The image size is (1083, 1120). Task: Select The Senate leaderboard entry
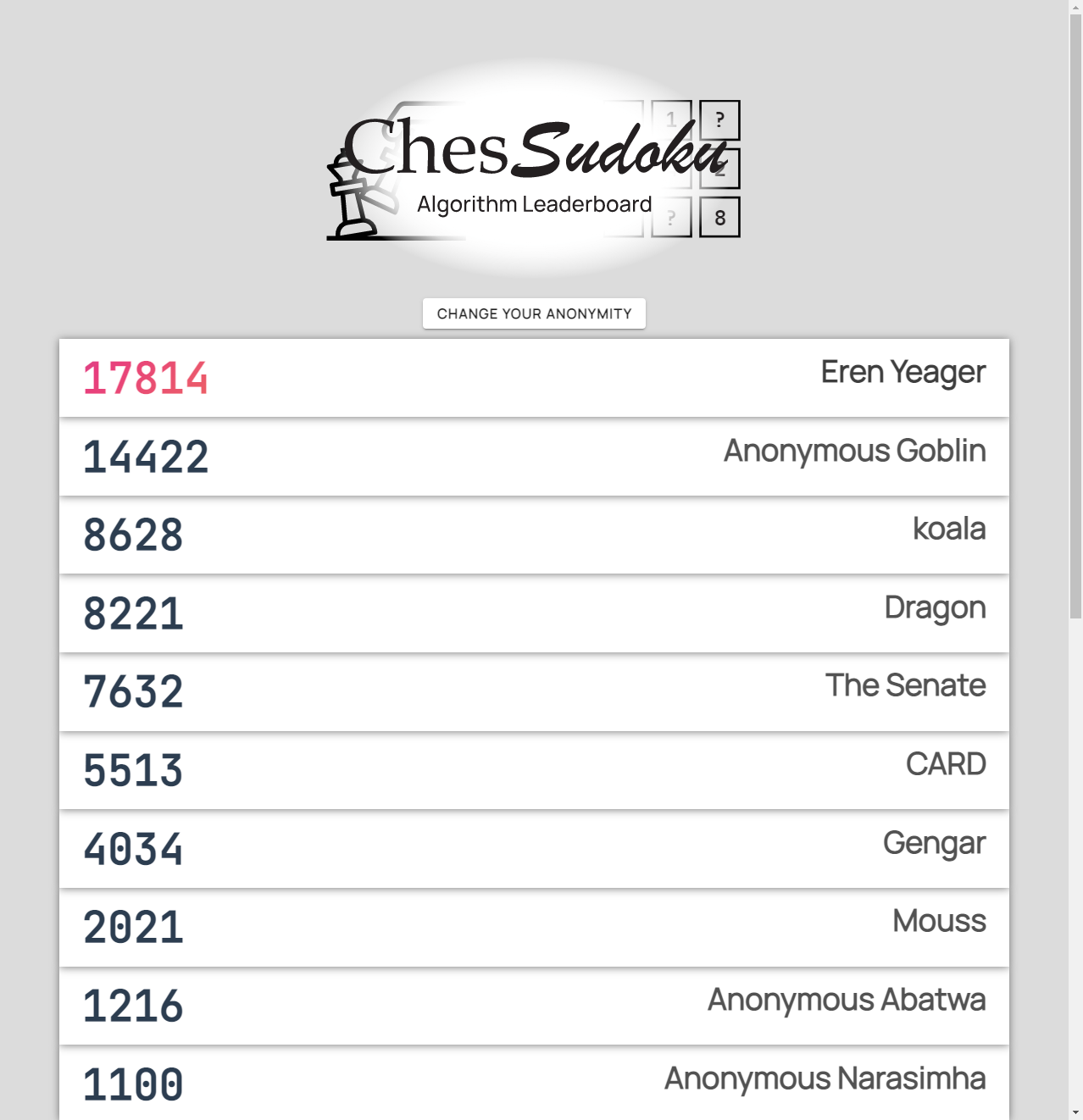click(534, 692)
